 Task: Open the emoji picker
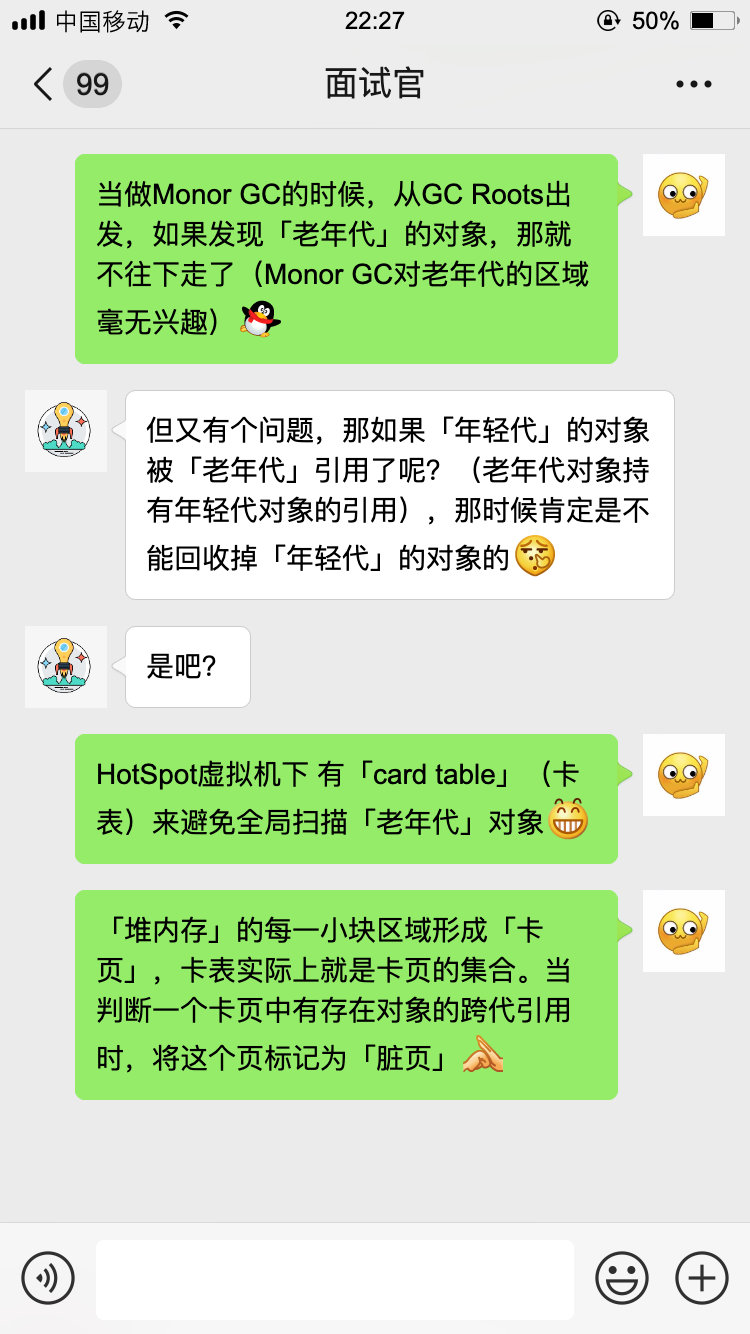click(x=622, y=1278)
